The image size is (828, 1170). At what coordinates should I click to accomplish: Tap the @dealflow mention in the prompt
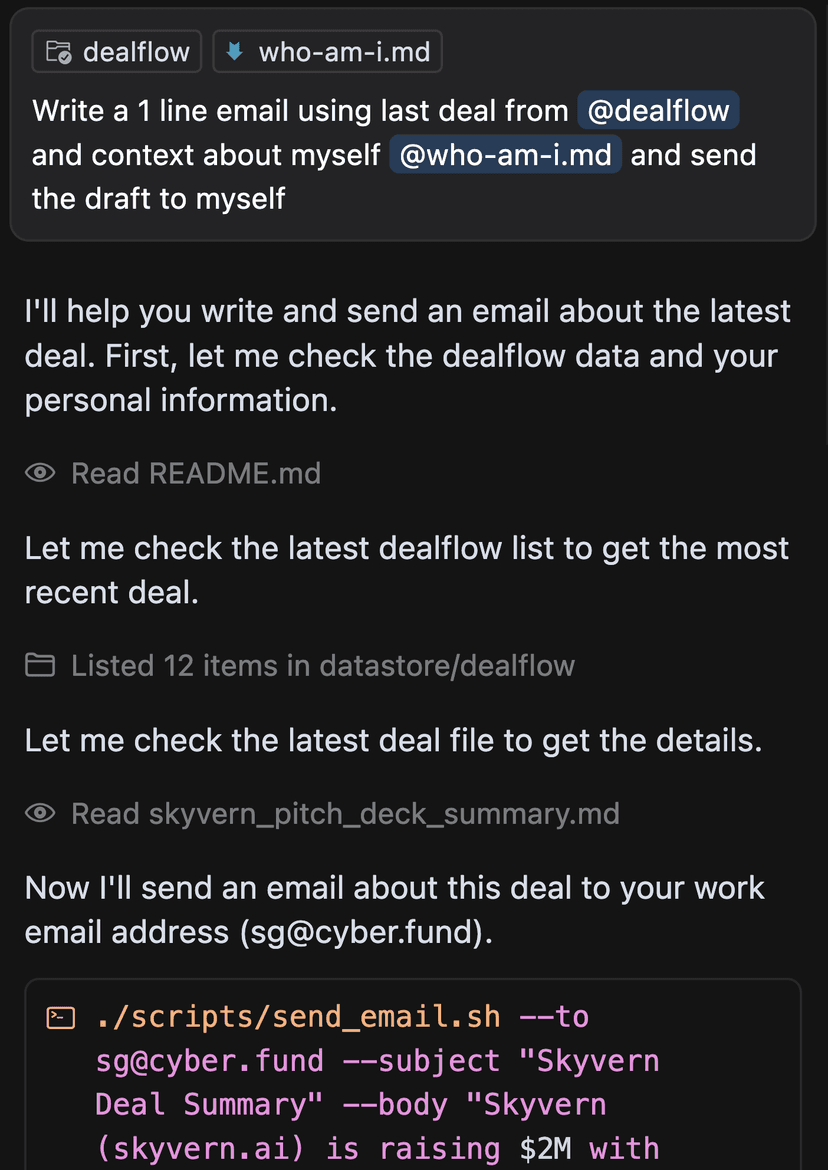pyautogui.click(x=658, y=110)
